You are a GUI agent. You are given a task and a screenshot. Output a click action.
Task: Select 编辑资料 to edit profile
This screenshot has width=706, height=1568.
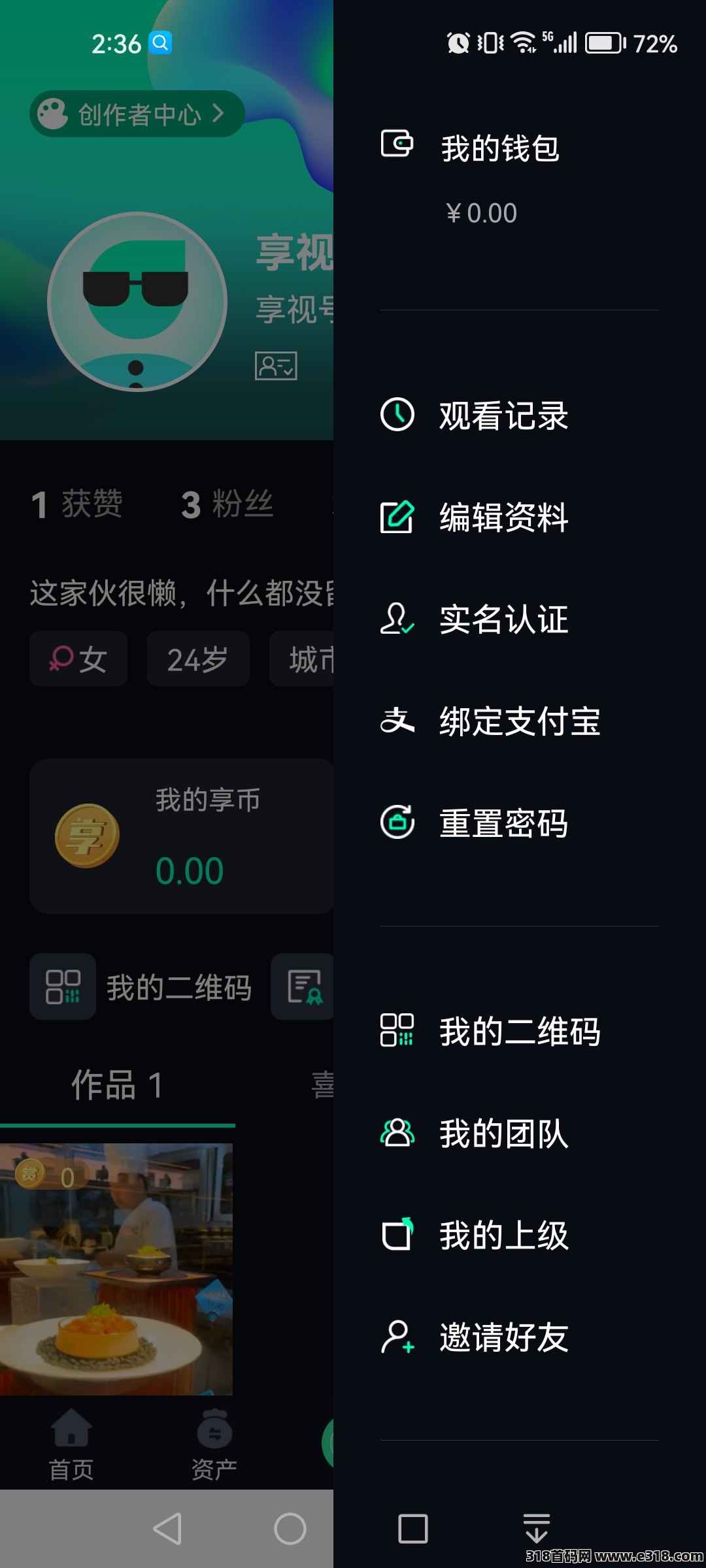(x=520, y=517)
